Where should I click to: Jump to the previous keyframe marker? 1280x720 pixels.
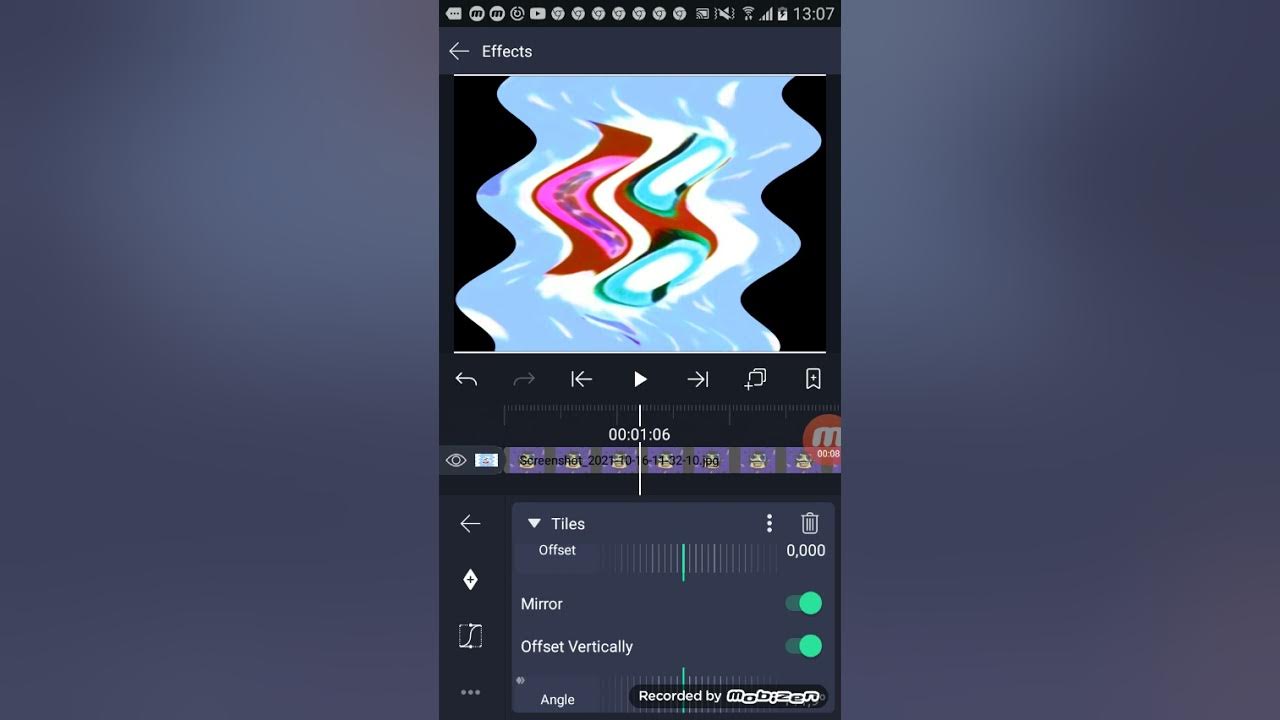tap(581, 379)
